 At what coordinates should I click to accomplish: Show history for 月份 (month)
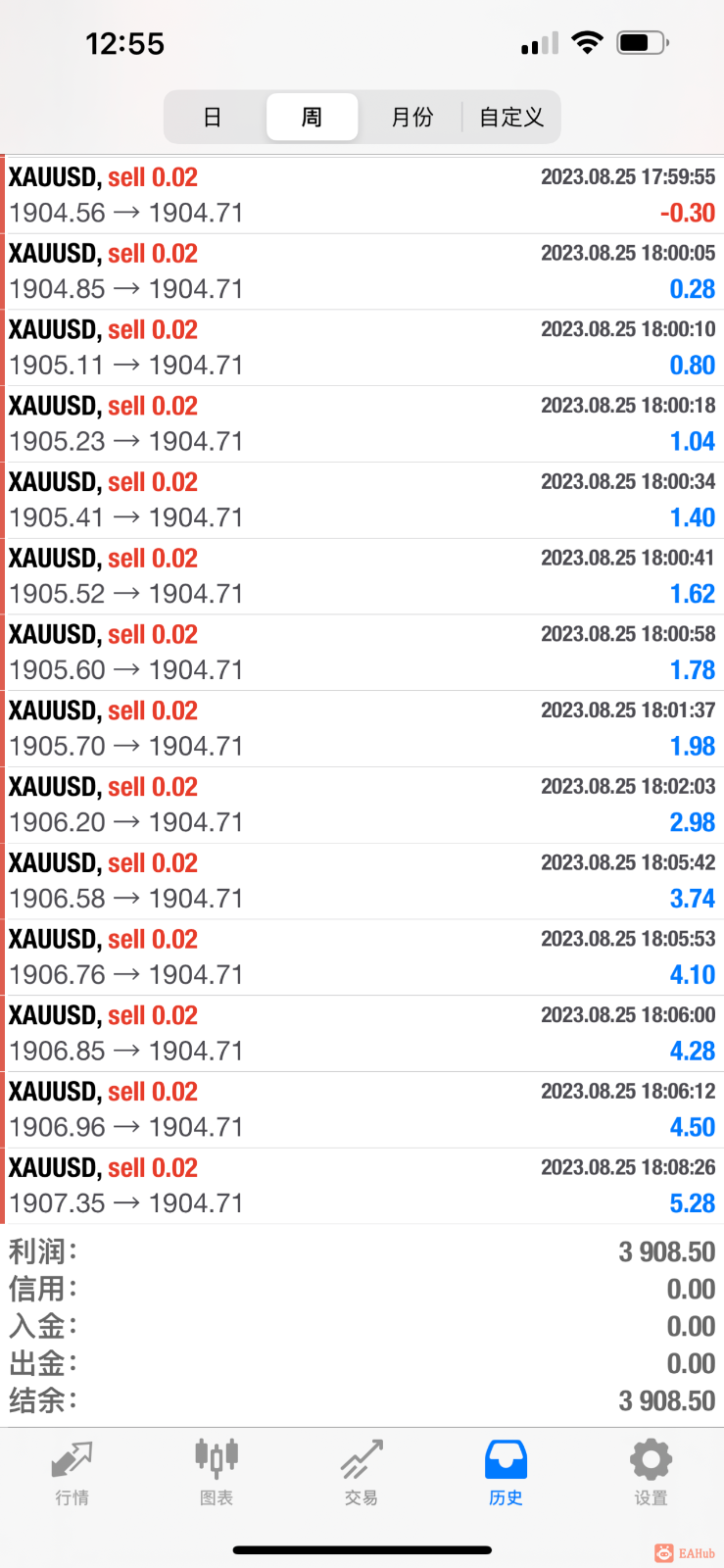coord(411,118)
